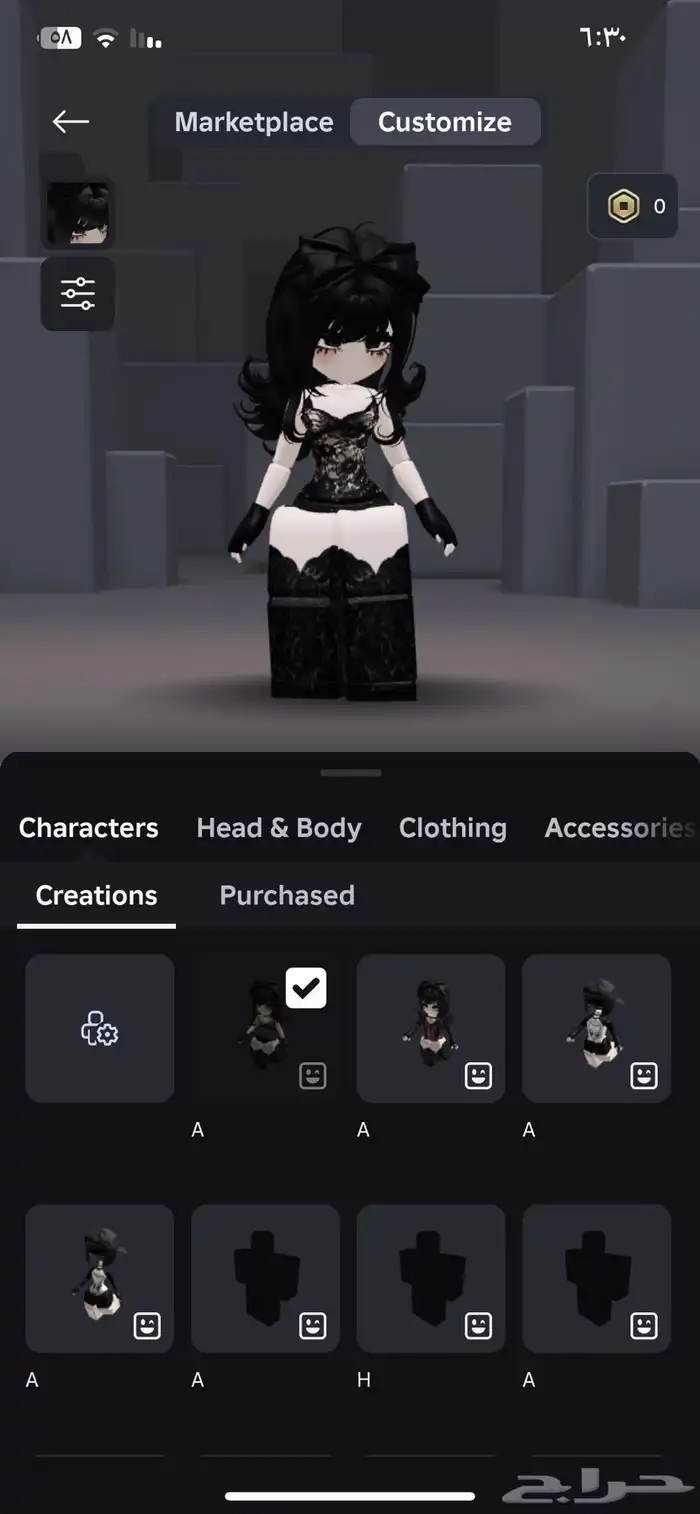The image size is (700, 1514).
Task: Select the Customize tab
Action: coord(444,122)
